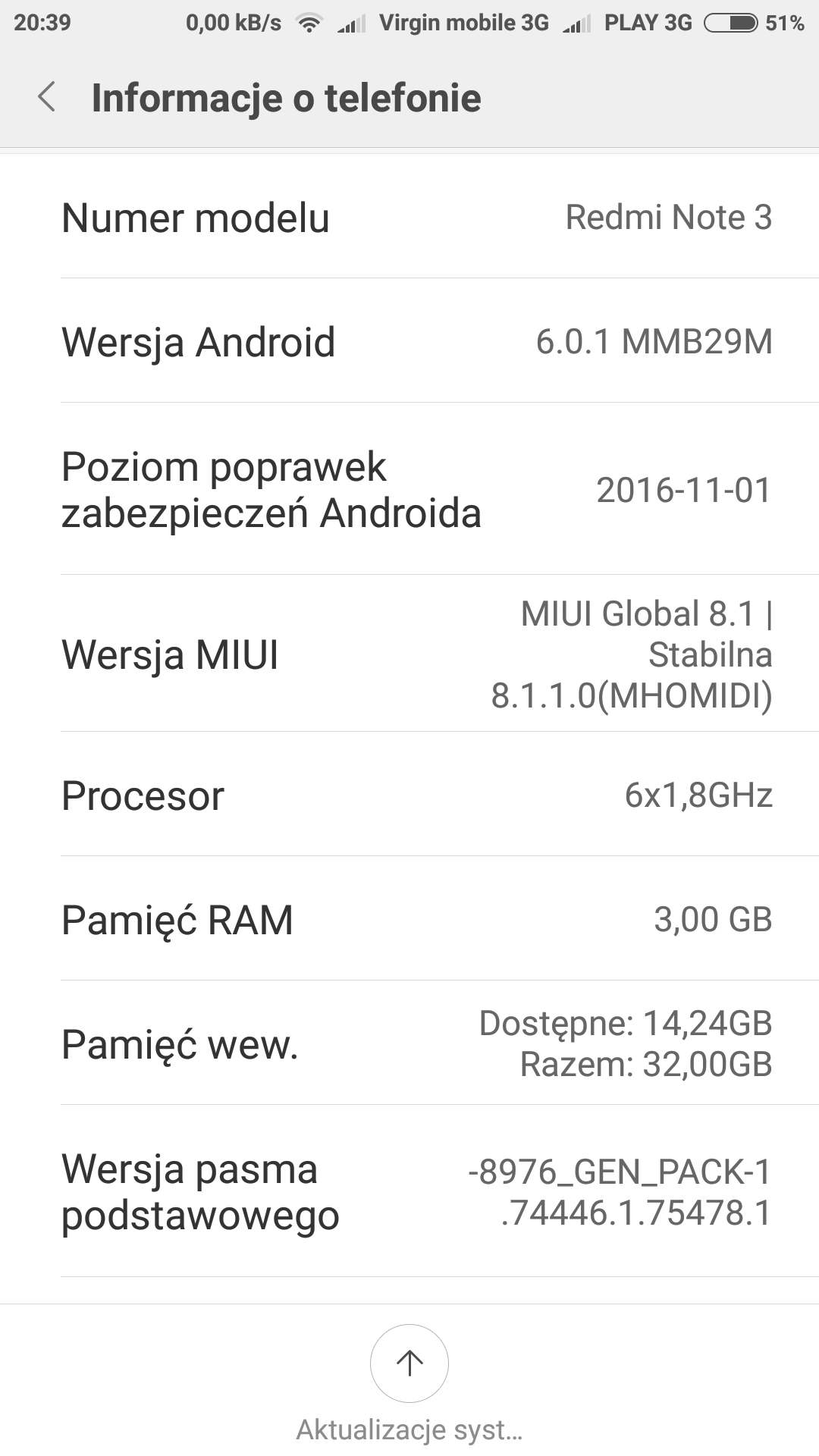The width and height of the screenshot is (819, 1456).
Task: Select the Pamięć RAM row
Action: [409, 919]
